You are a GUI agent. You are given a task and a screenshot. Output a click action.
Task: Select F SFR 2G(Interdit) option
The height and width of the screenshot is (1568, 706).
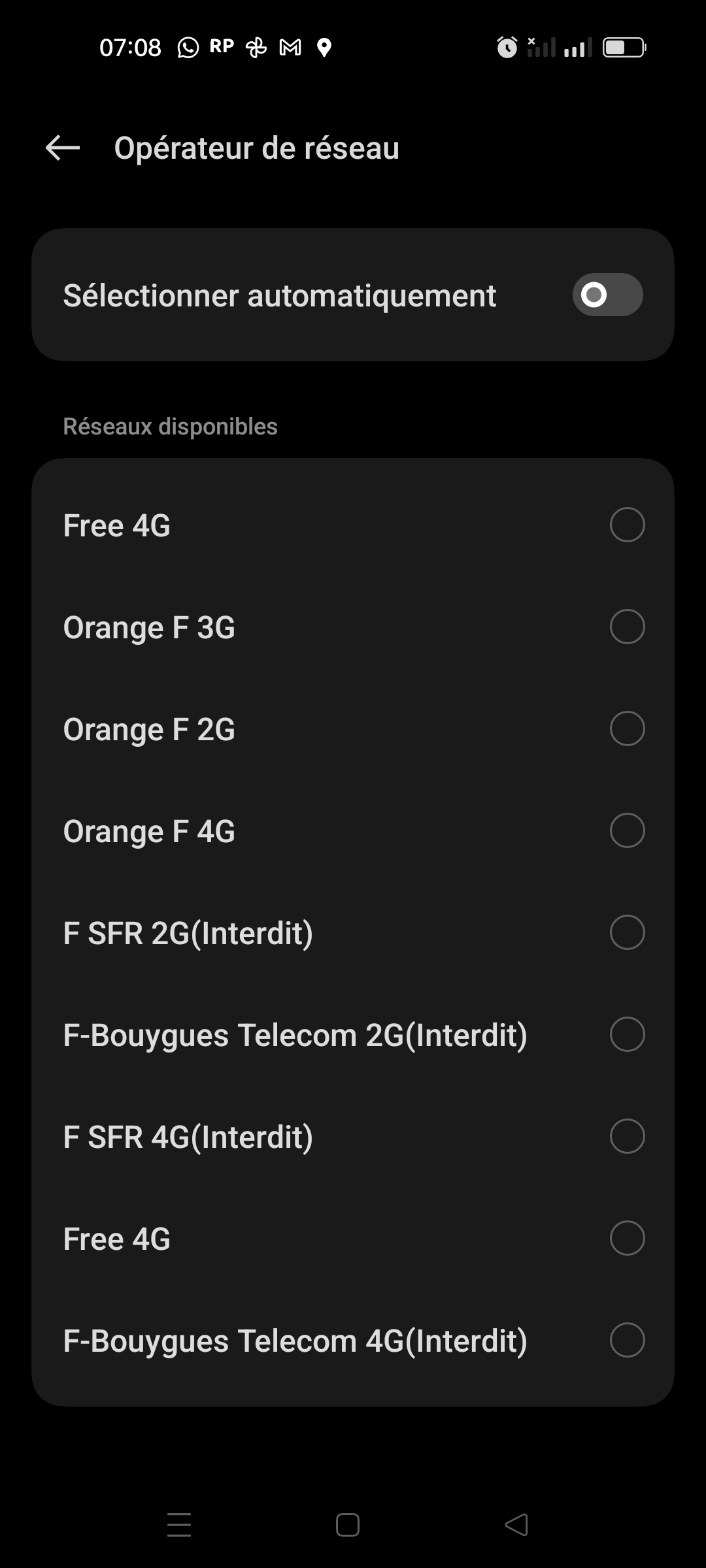click(x=353, y=933)
